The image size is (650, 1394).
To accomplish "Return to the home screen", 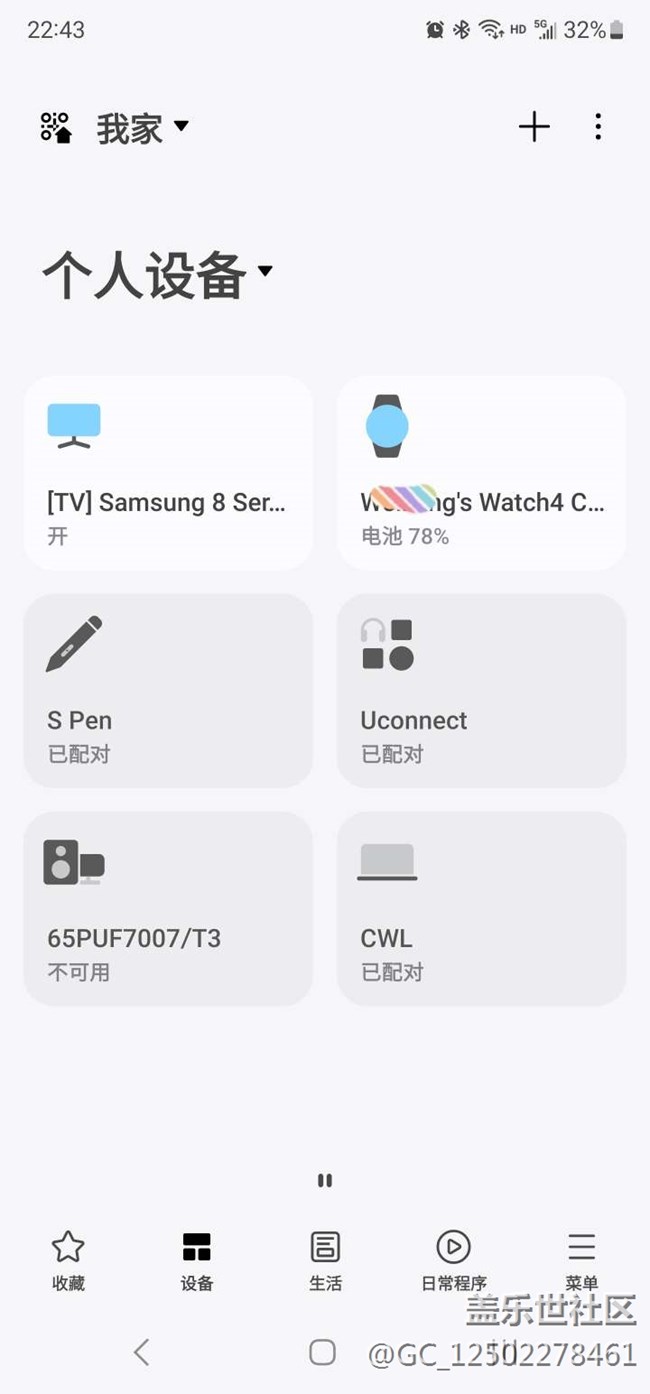I will [x=322, y=1352].
